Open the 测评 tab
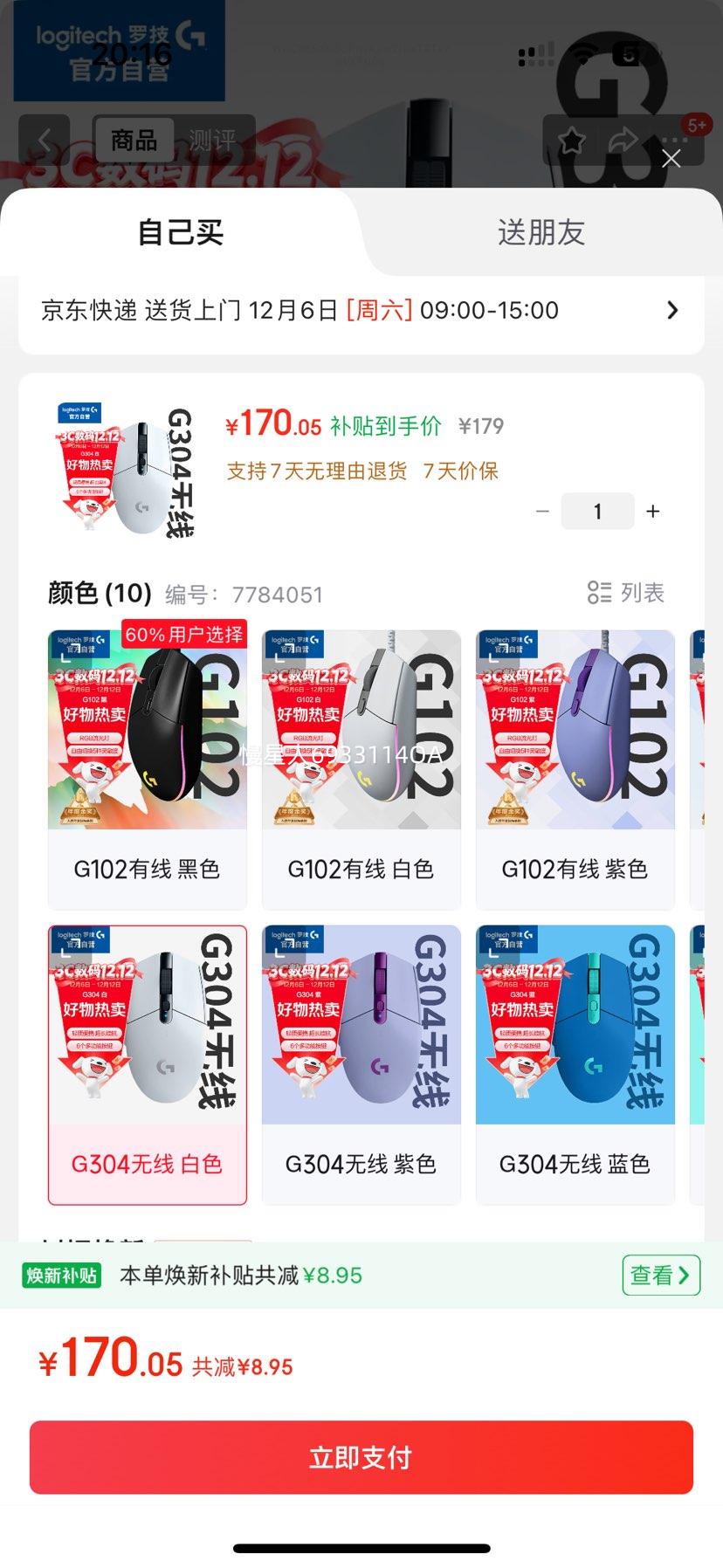The image size is (723, 1568). 211,141
